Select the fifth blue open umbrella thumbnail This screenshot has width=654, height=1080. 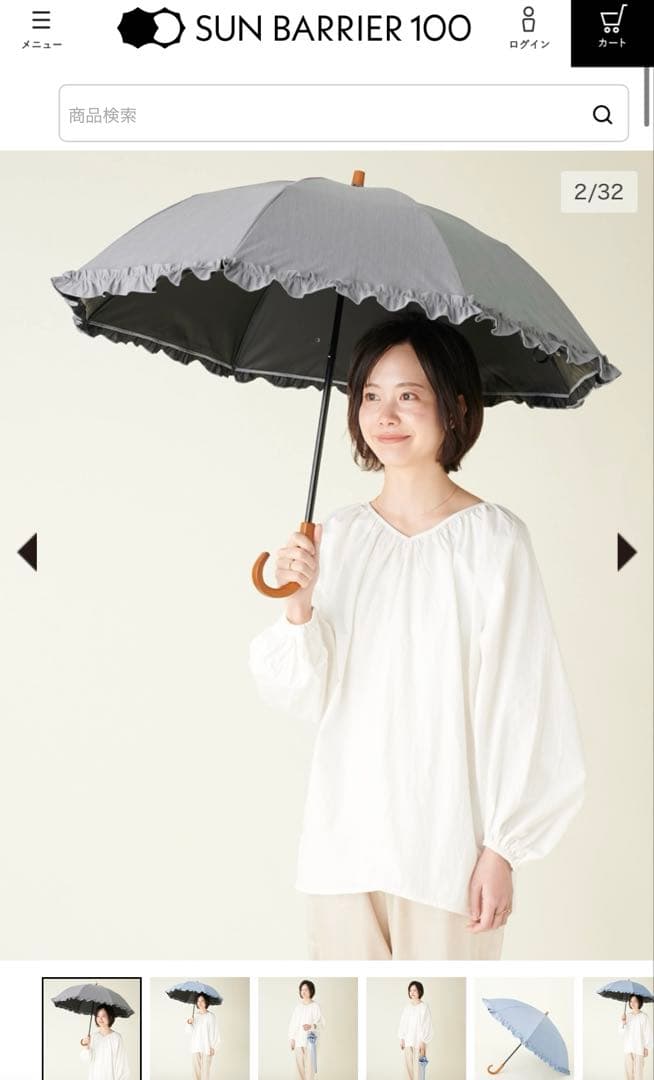click(524, 1027)
